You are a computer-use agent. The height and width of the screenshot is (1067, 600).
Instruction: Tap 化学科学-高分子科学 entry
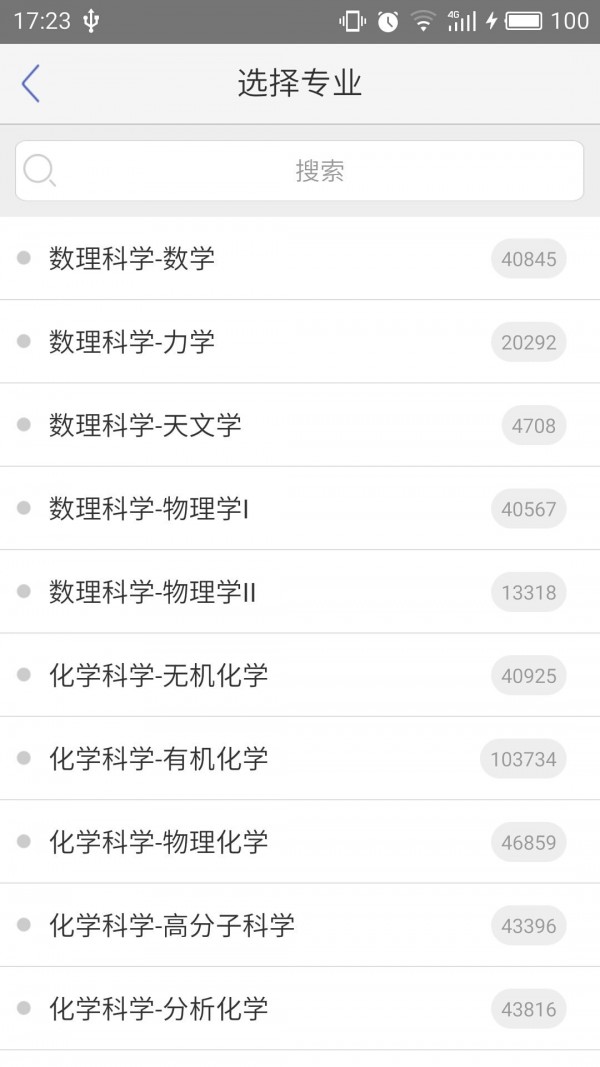(x=172, y=926)
